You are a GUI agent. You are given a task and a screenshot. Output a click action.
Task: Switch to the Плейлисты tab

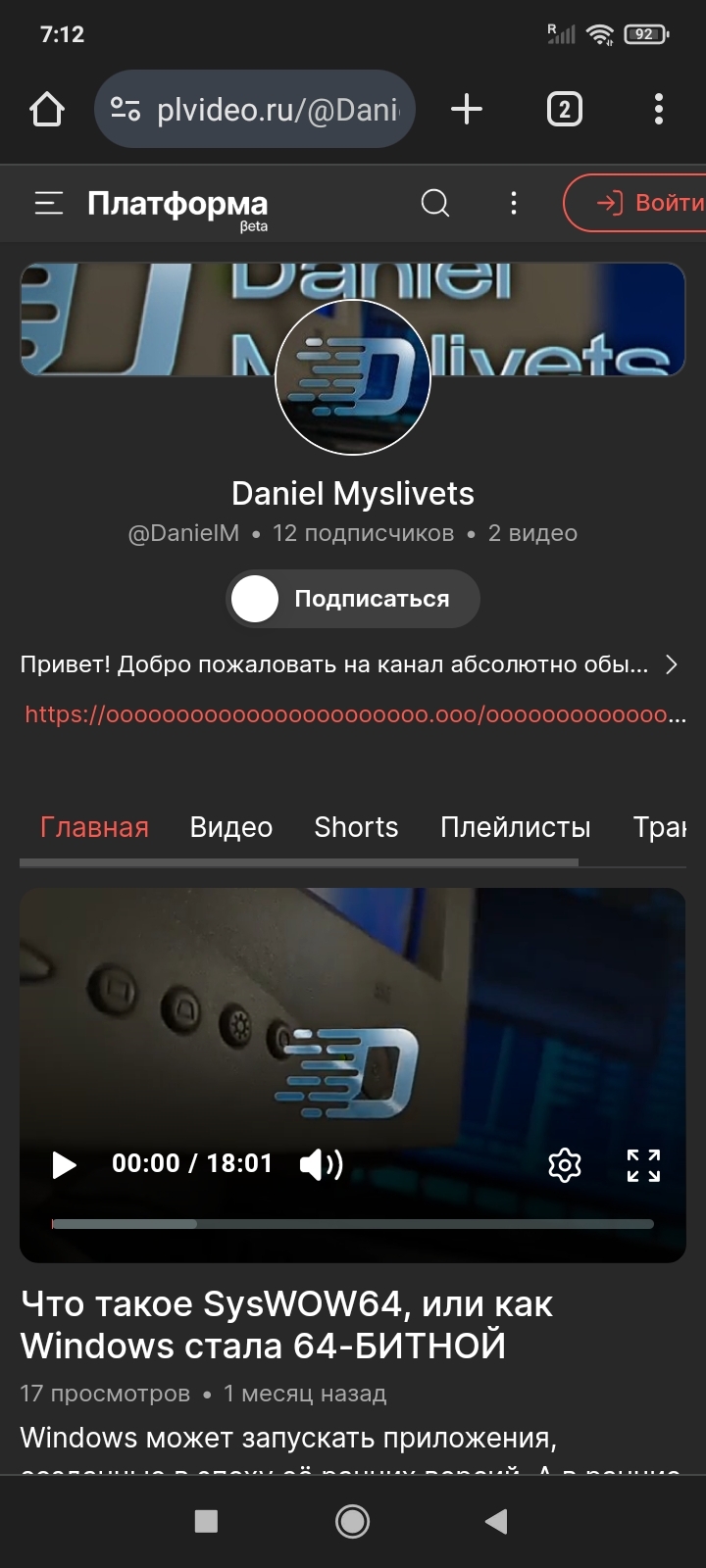pos(515,827)
